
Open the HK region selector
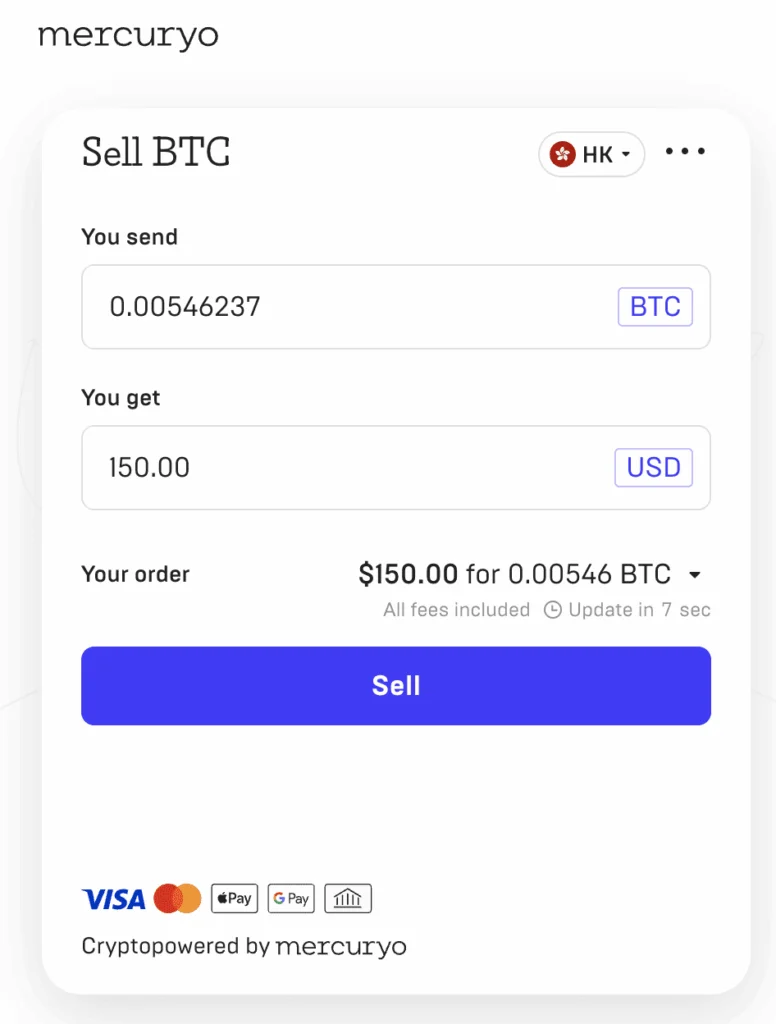591,154
